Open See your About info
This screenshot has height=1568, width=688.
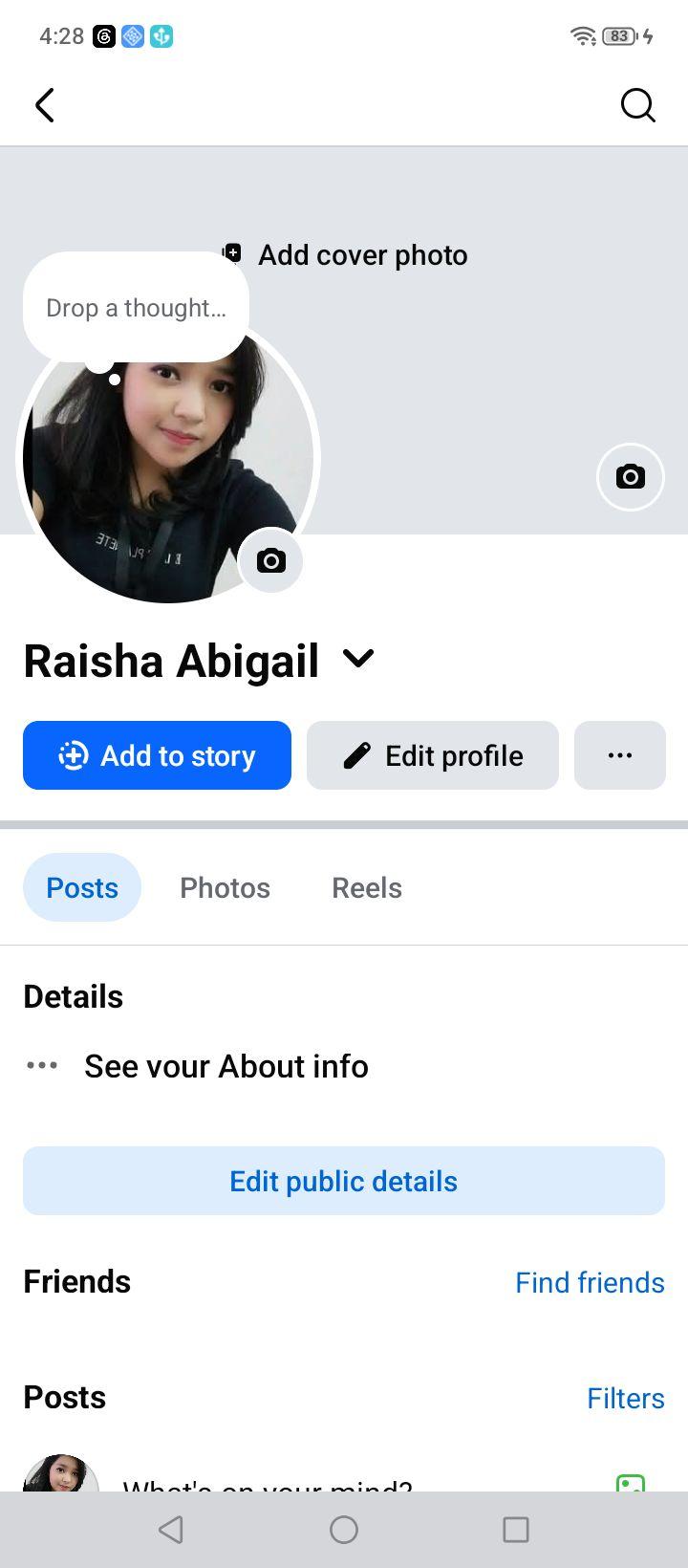tap(226, 1066)
